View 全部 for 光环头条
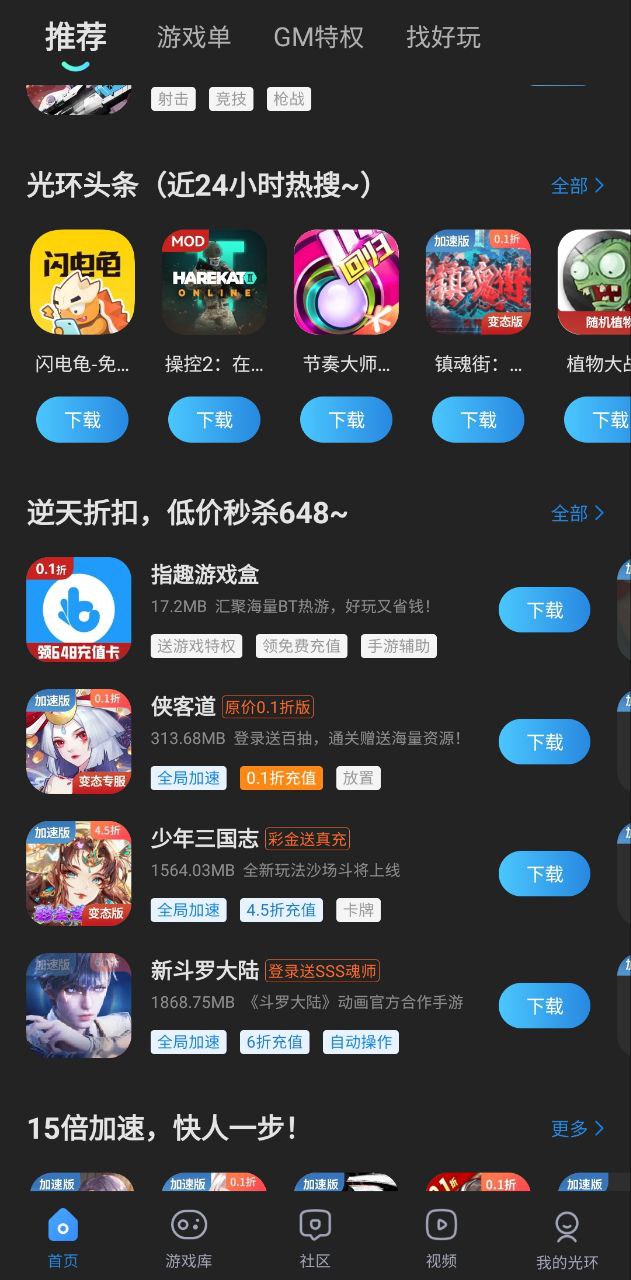631x1280 pixels. pos(577,186)
